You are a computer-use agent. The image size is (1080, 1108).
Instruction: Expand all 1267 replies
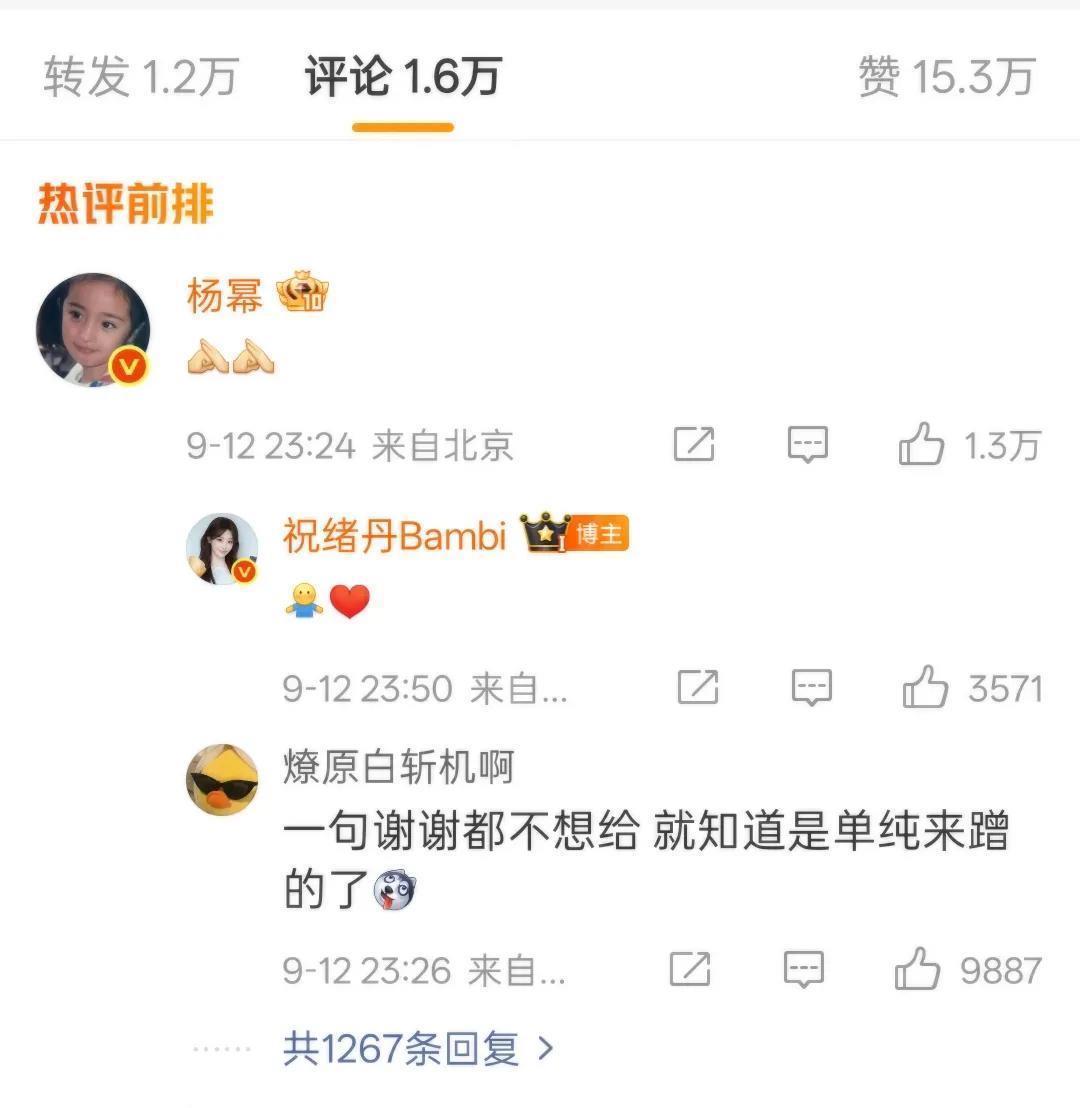(418, 1049)
